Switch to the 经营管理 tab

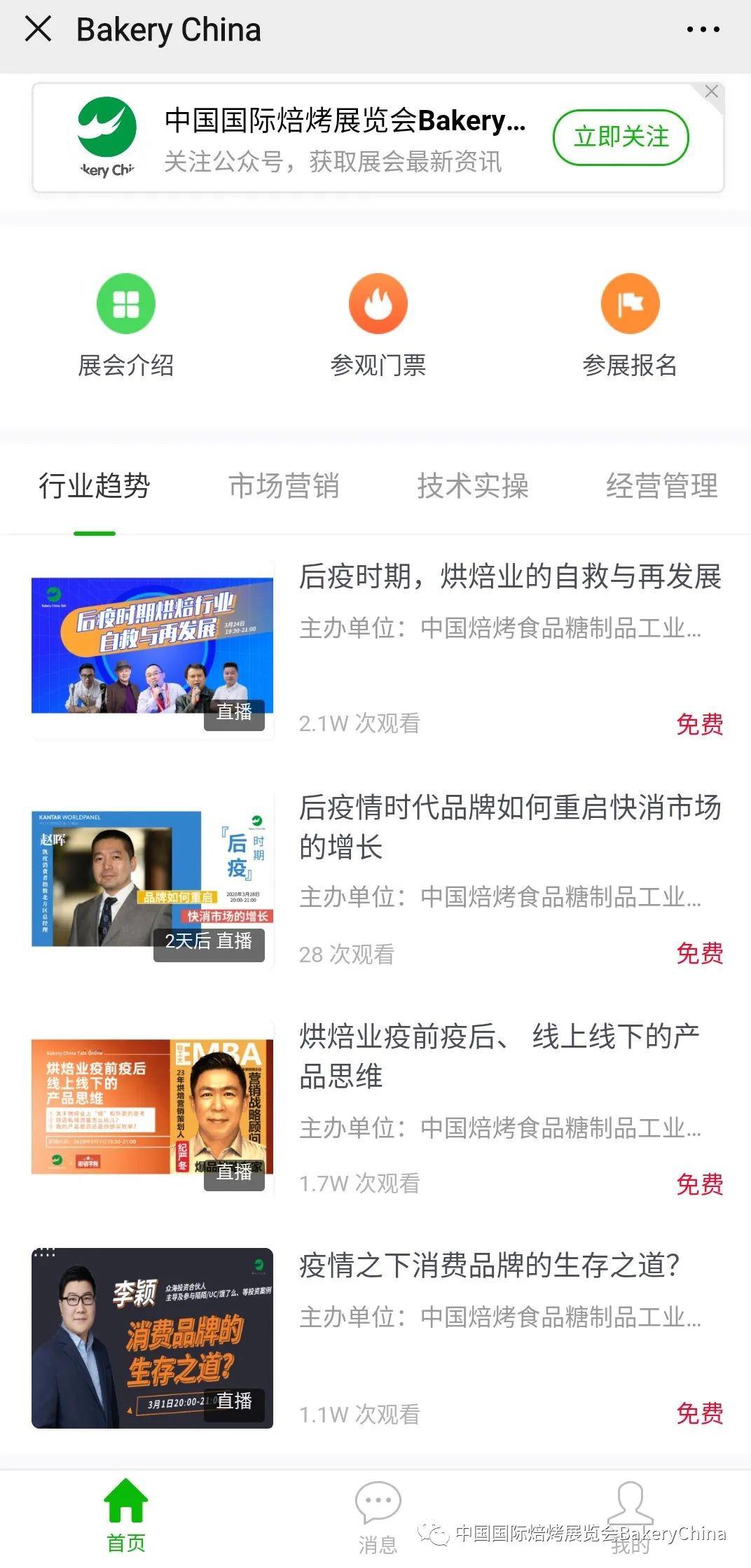click(x=662, y=486)
